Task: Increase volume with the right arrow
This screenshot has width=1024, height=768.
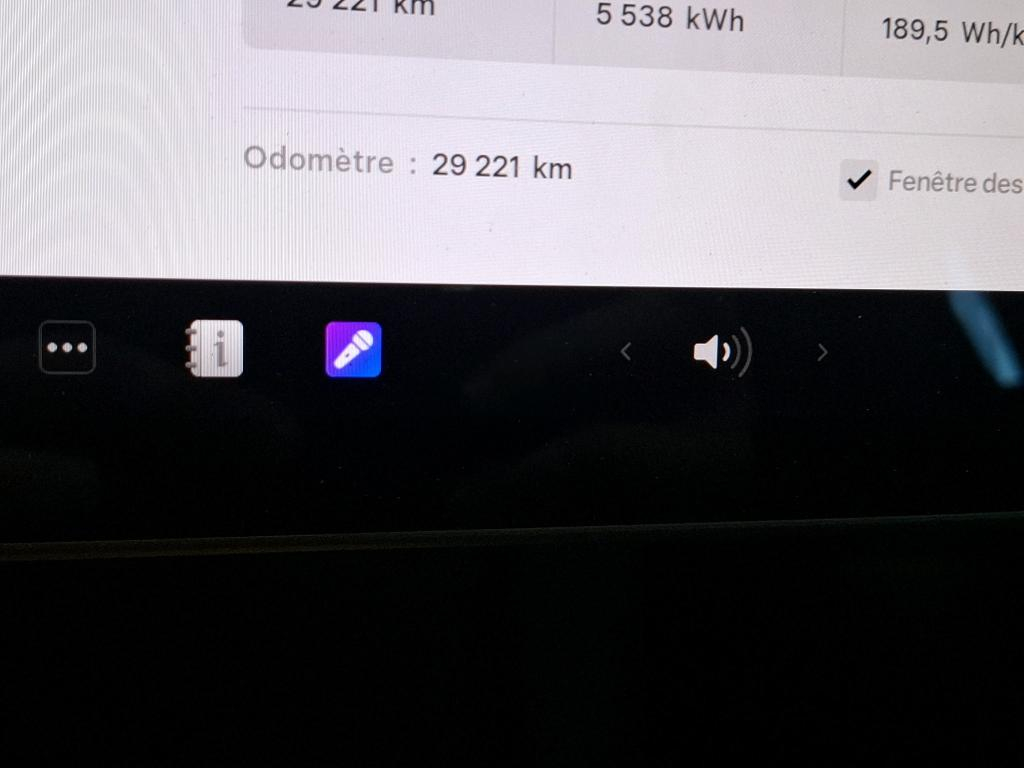Action: point(822,351)
